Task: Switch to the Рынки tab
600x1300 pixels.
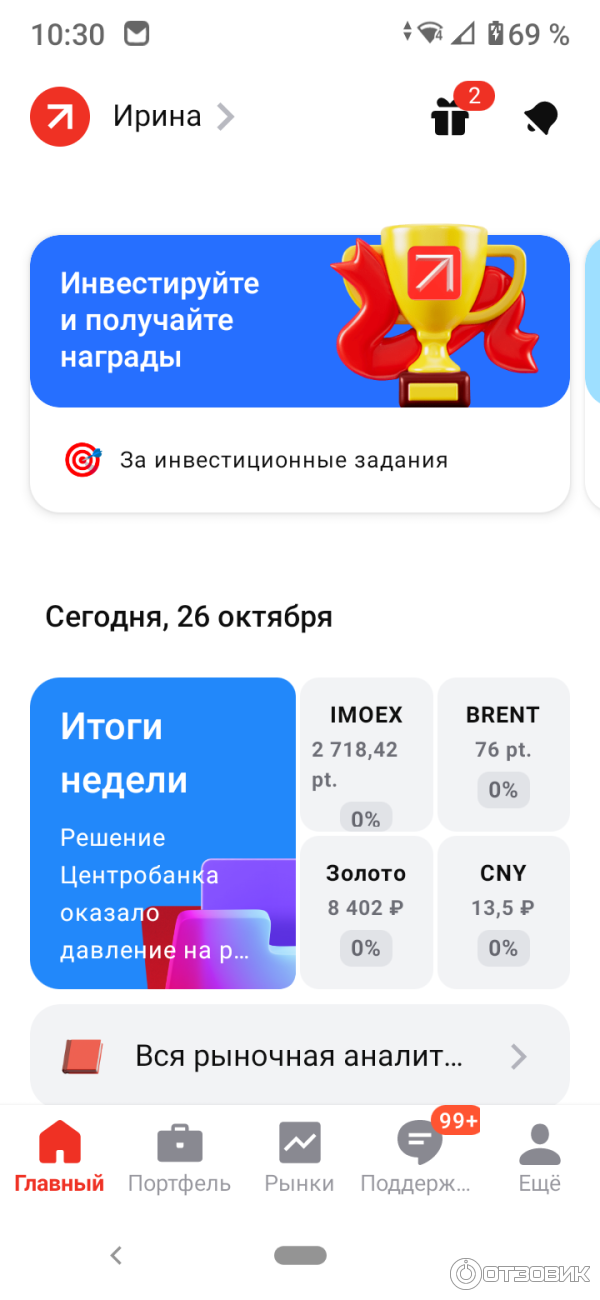Action: click(x=299, y=1157)
